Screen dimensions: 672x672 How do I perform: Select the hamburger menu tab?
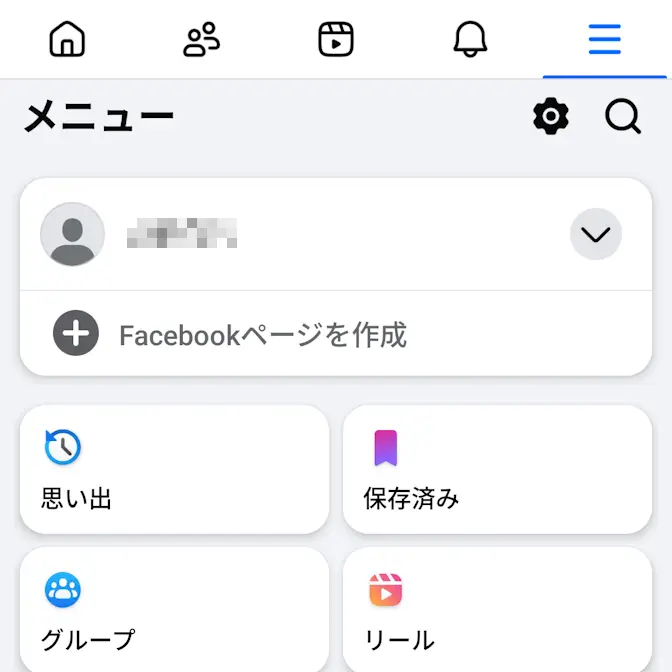click(604, 39)
